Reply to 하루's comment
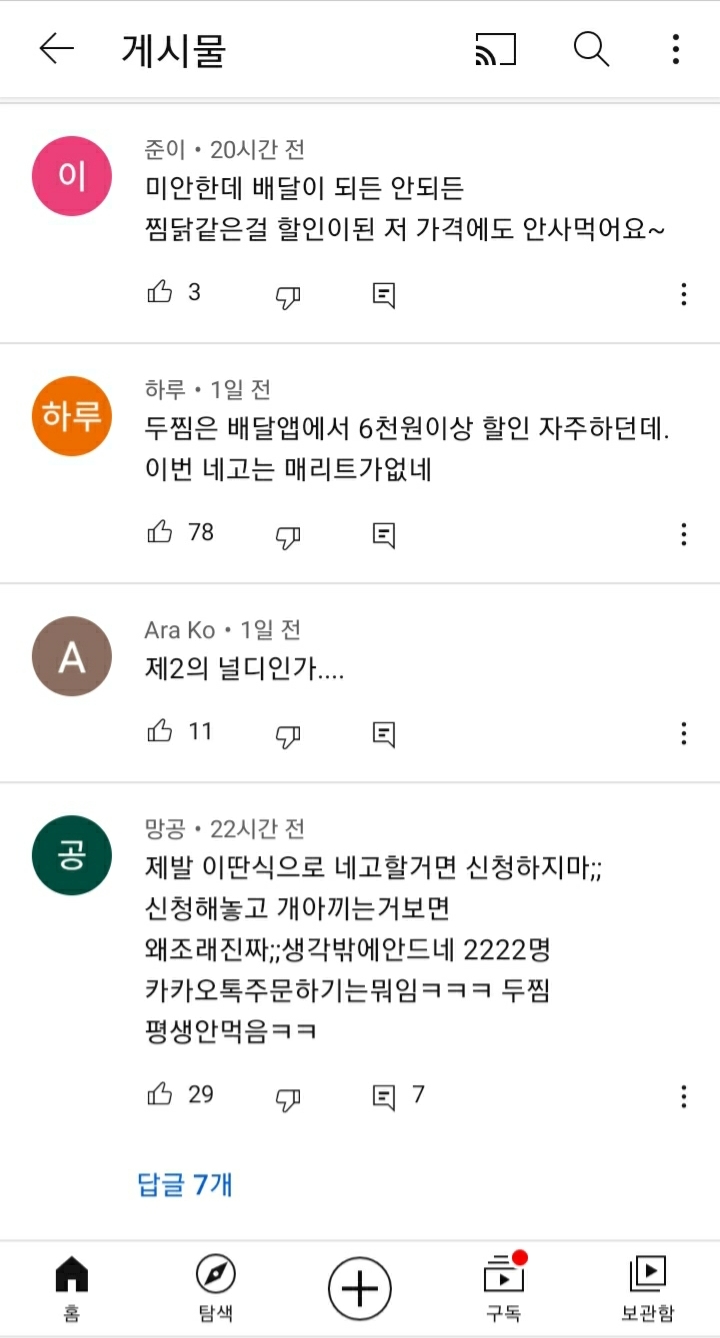This screenshot has height=1338, width=720. [384, 534]
